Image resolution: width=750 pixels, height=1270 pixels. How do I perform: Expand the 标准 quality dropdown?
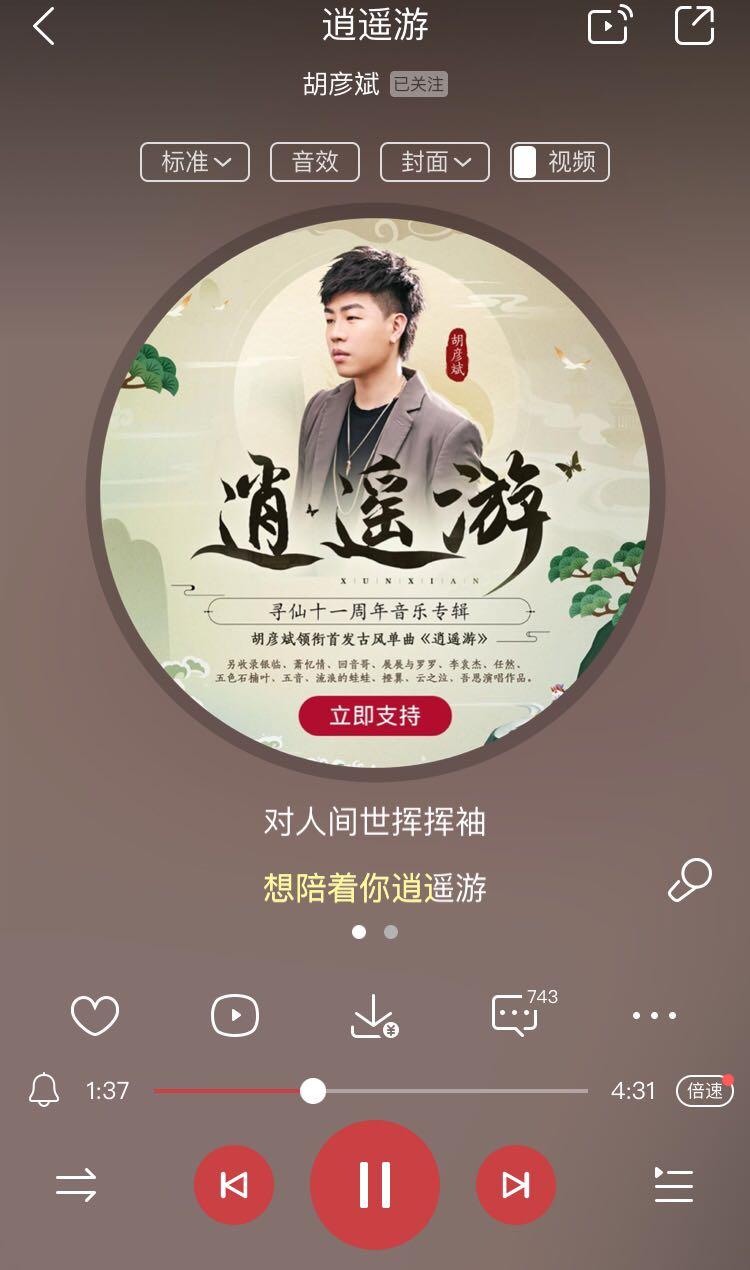pos(195,162)
